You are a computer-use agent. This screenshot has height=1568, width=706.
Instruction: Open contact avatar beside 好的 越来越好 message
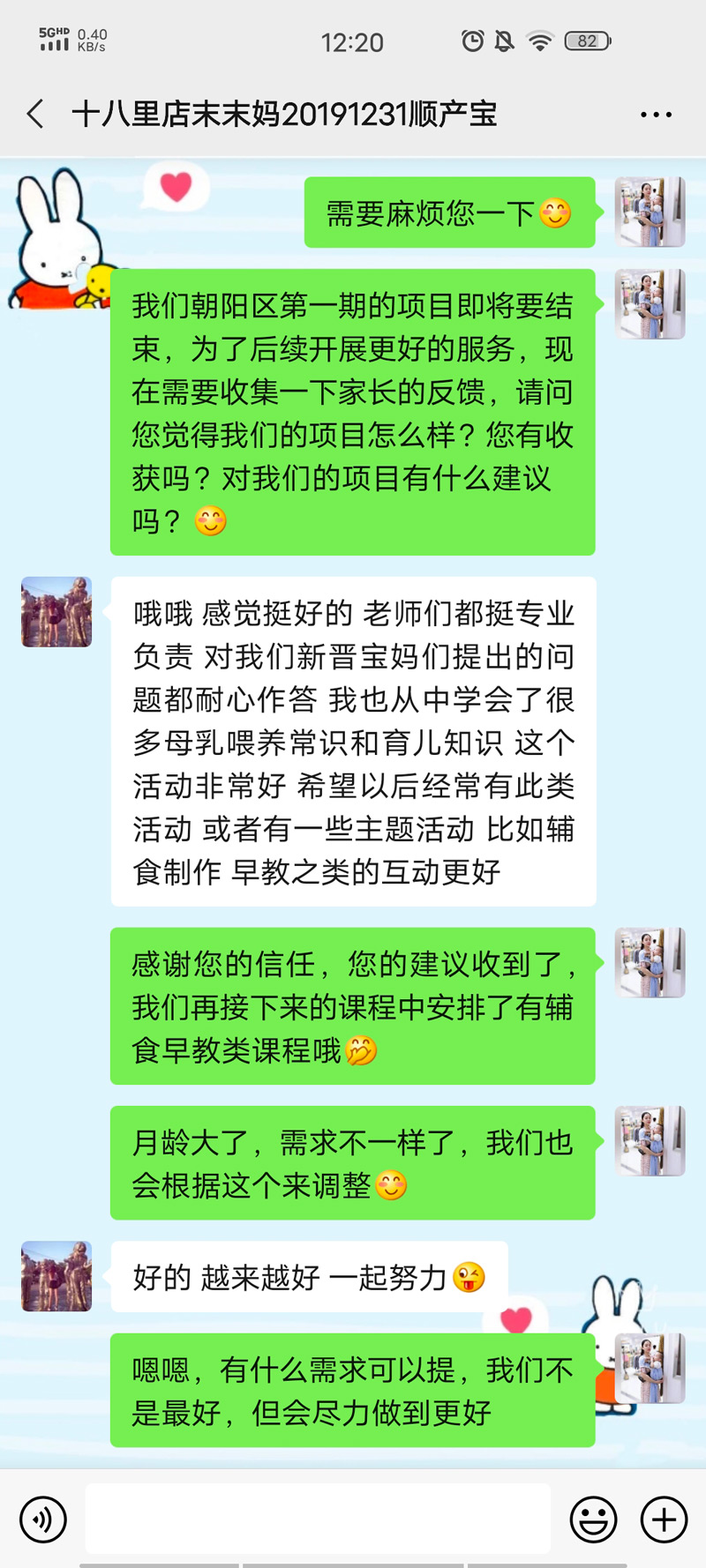pos(56,1276)
